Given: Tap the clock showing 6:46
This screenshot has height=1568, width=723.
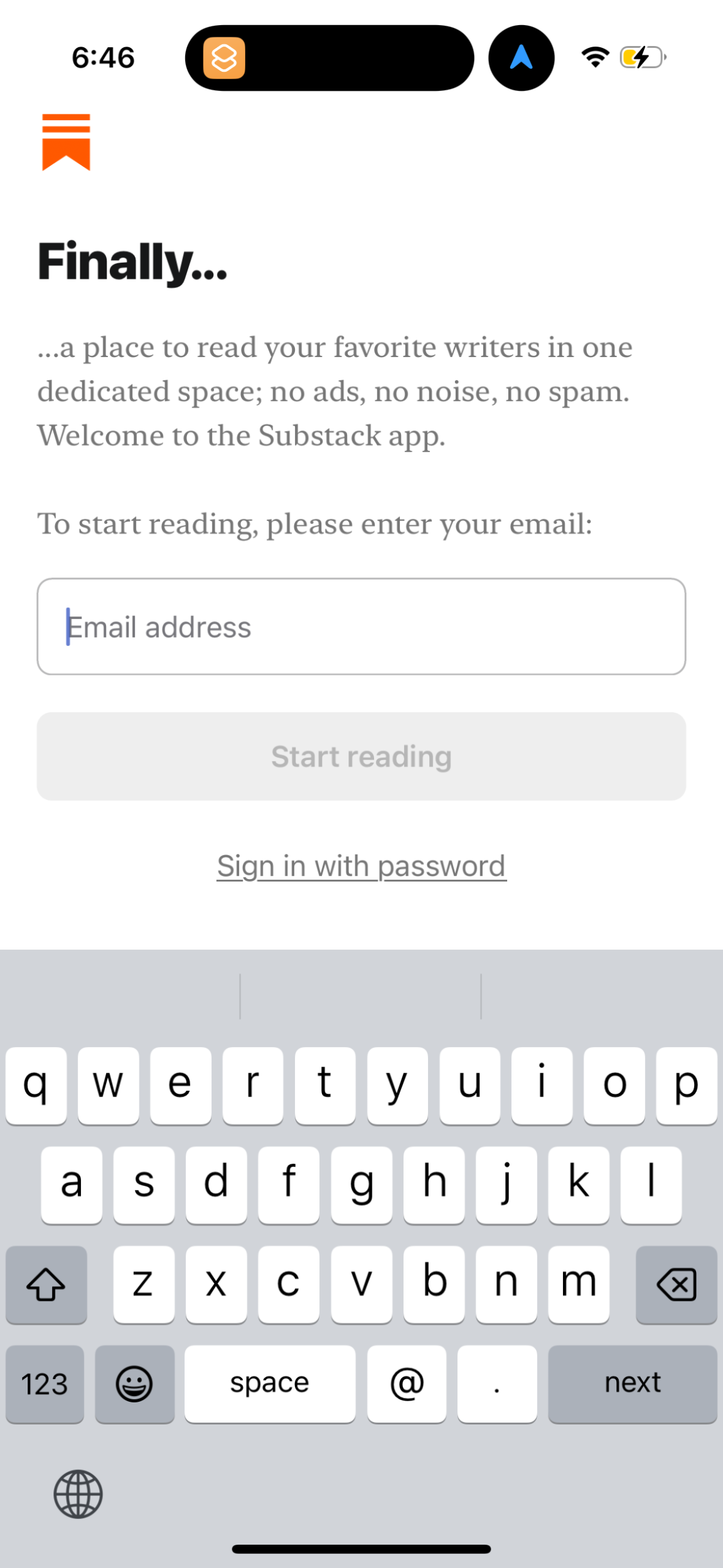Looking at the screenshot, I should [x=104, y=57].
